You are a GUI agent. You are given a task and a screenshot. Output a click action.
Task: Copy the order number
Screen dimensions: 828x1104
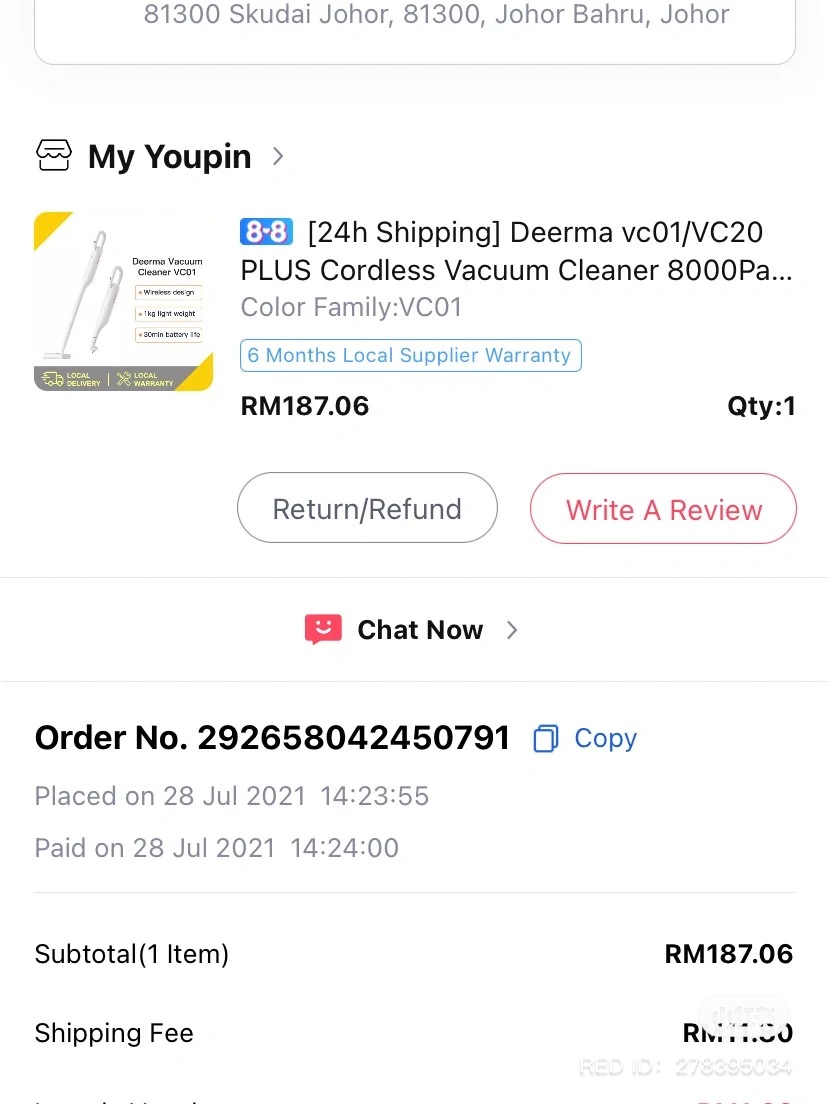(586, 739)
